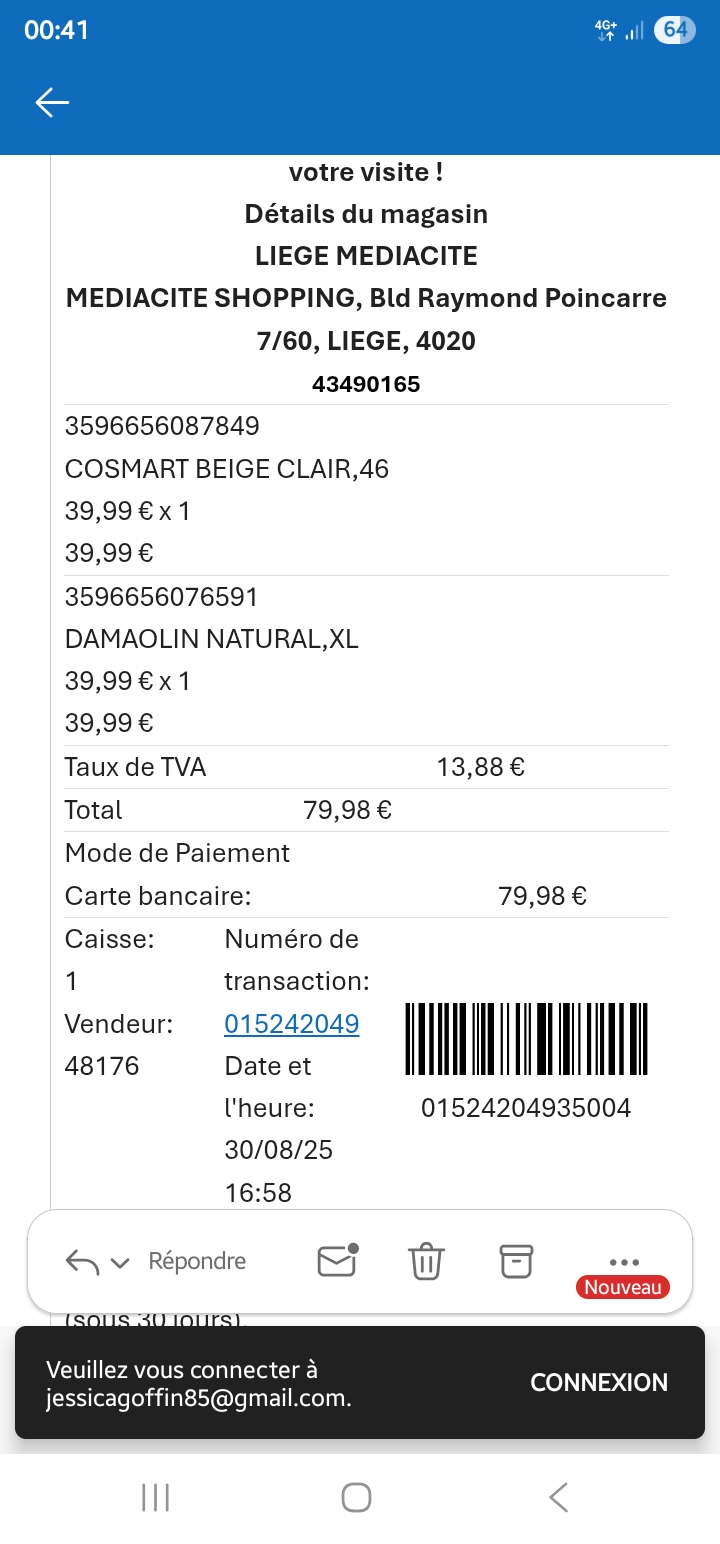
Task: Reply to this email with Répondre
Action: (196, 1261)
